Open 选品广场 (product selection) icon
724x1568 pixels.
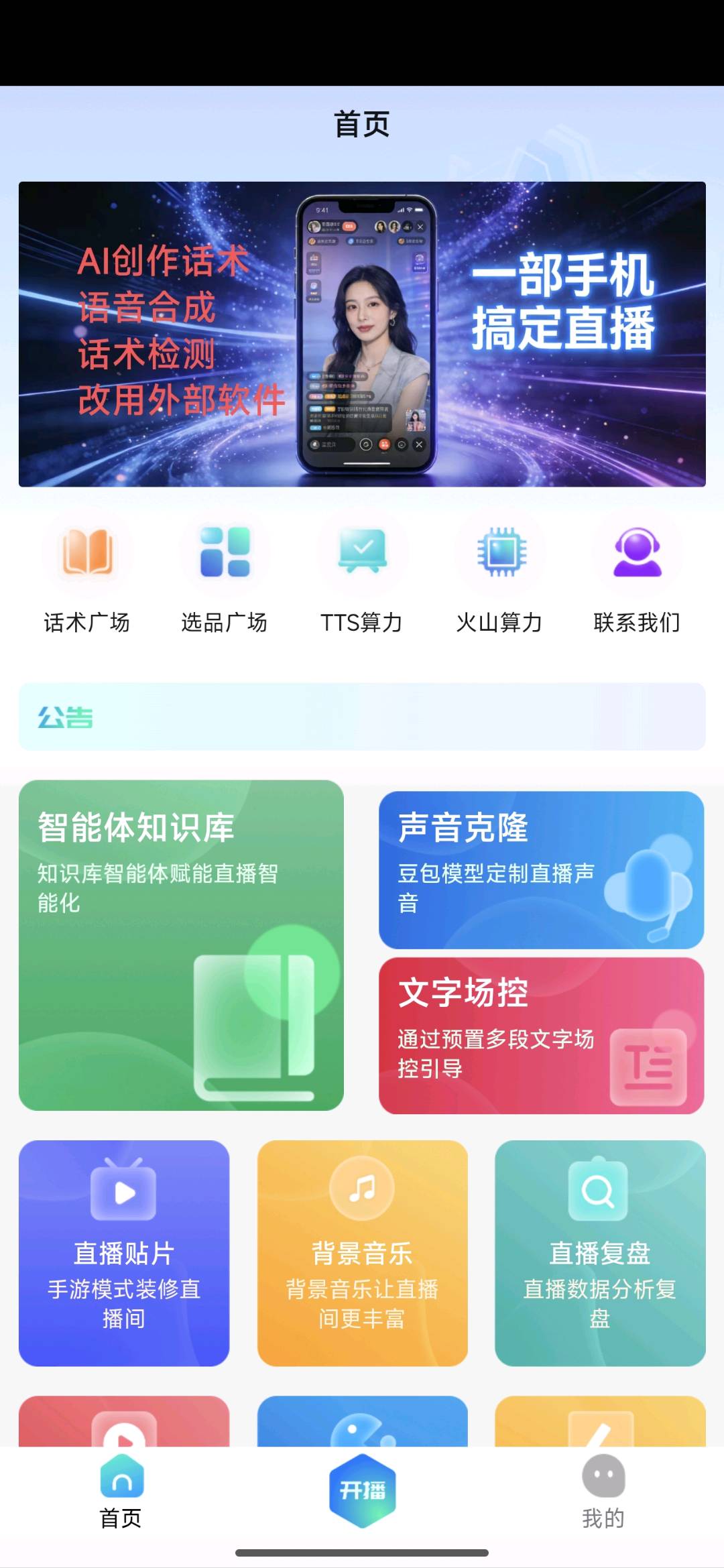[225, 551]
